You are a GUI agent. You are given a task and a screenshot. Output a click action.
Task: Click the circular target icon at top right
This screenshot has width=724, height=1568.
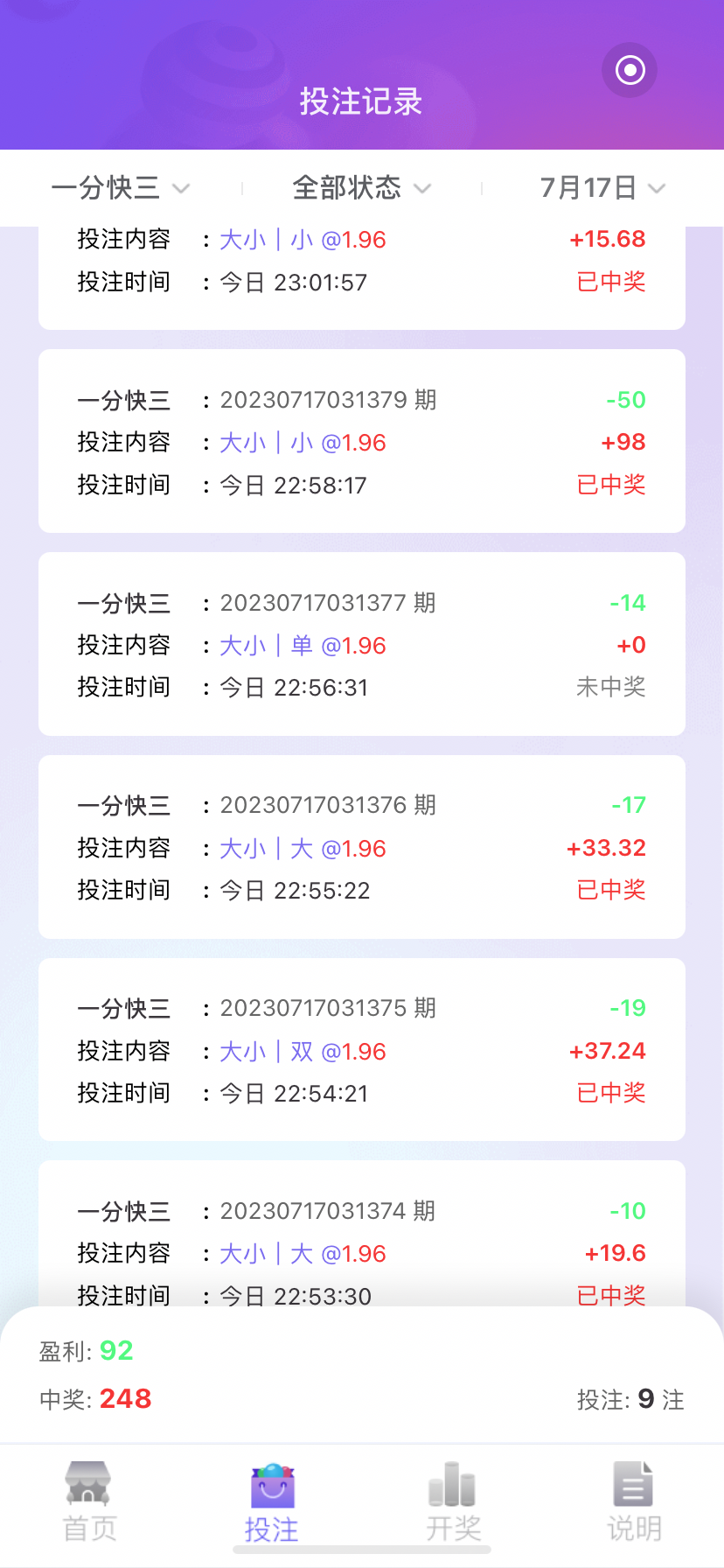pyautogui.click(x=629, y=71)
